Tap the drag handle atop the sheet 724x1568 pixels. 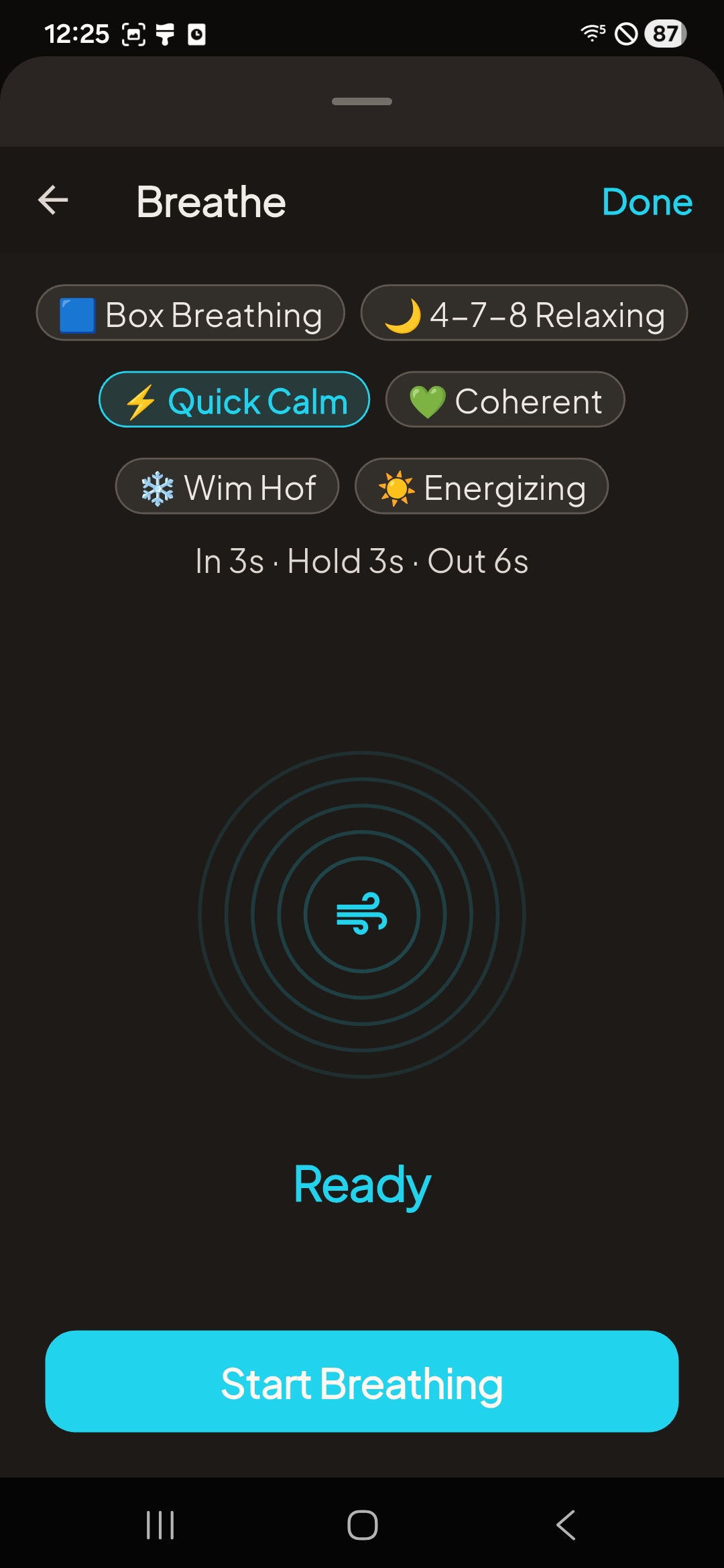coord(362,103)
